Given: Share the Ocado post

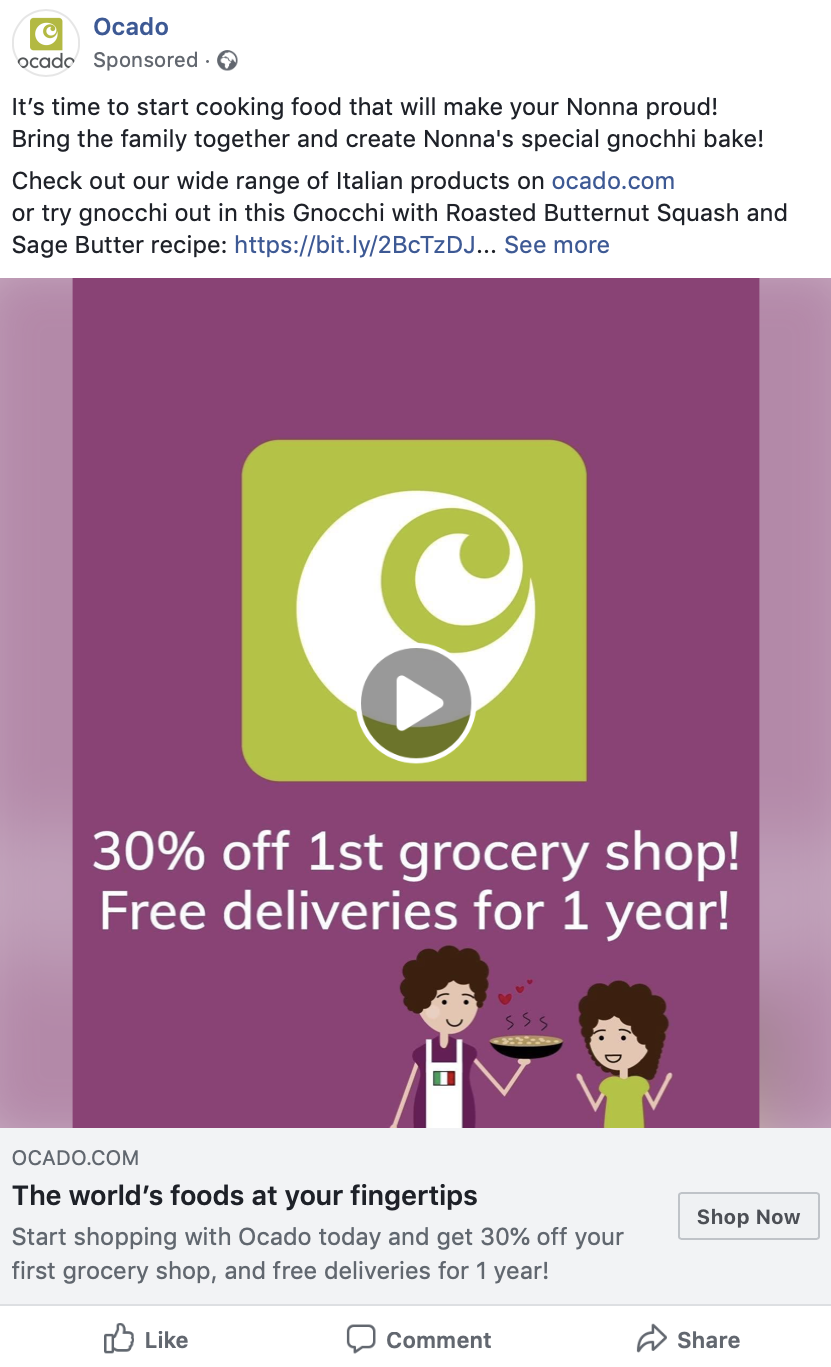Looking at the screenshot, I should 689,1339.
